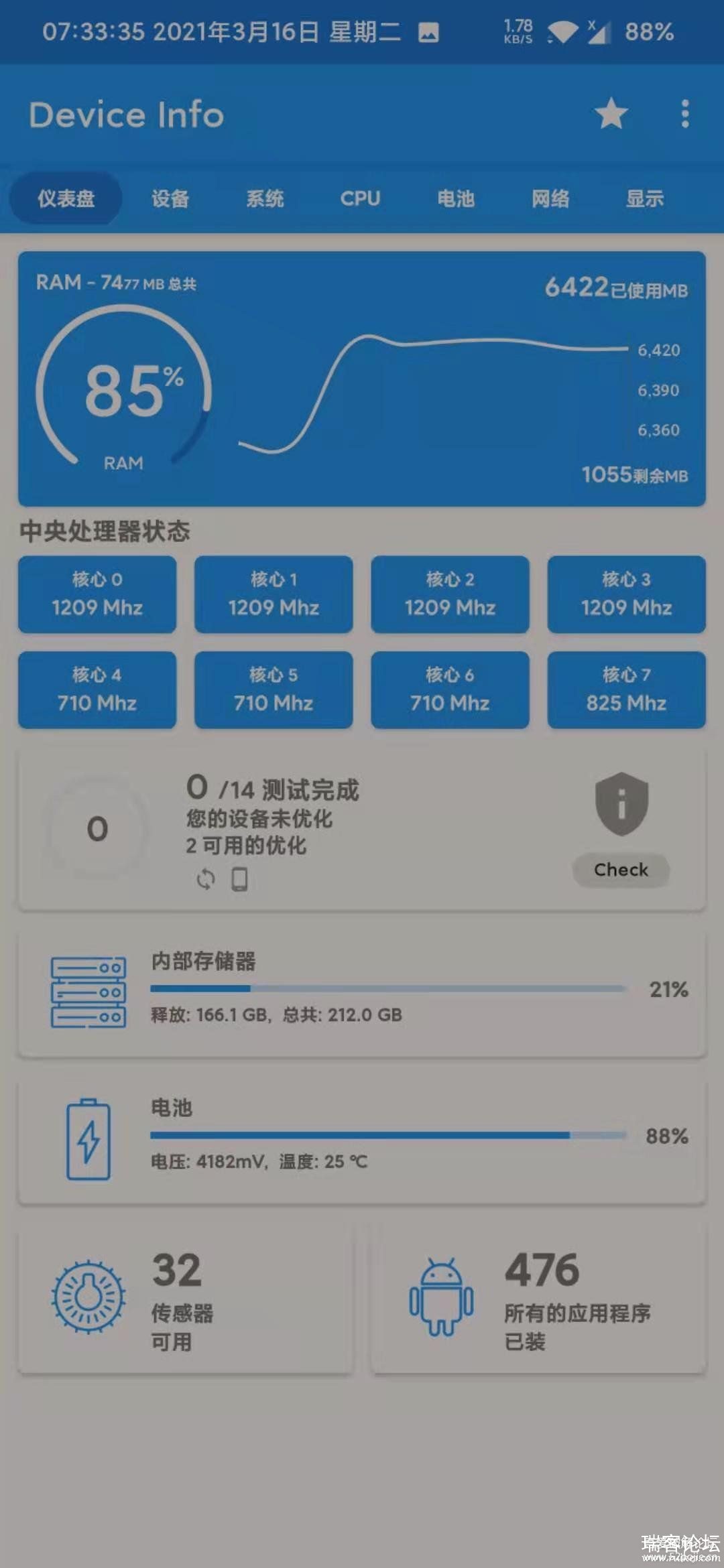This screenshot has height=1568, width=724.
Task: View the 32 传感器 sensors card
Action: (x=185, y=1299)
